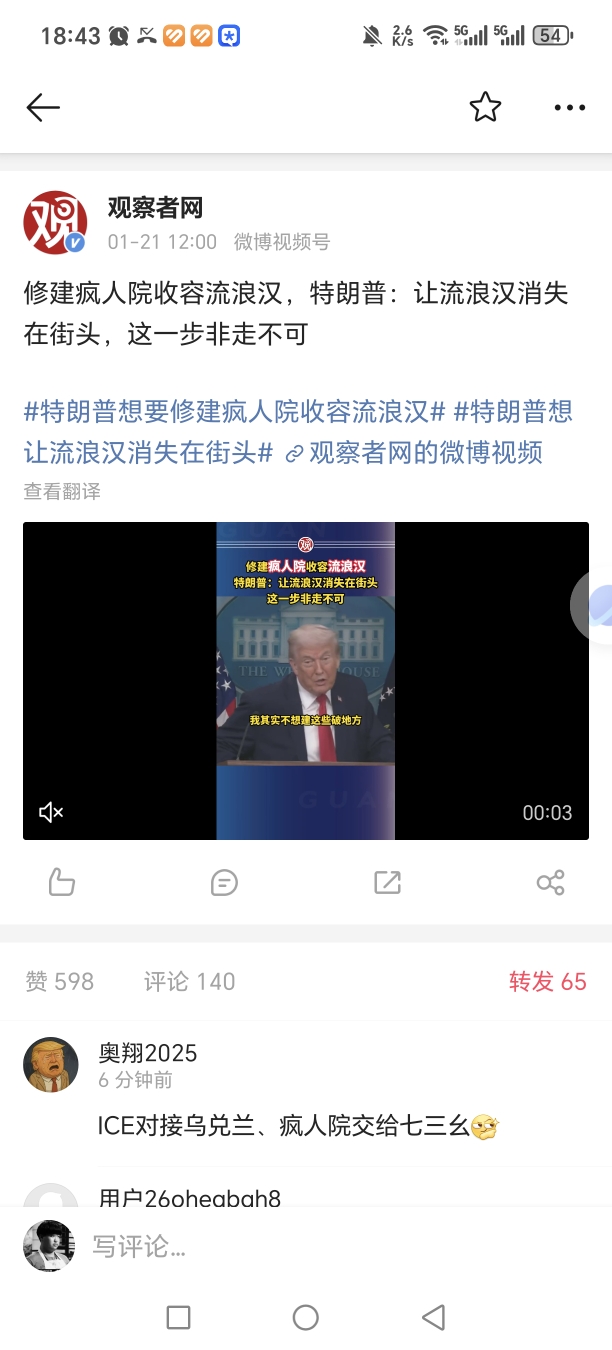
Task: Tap 查看翻译 to translate the post
Action: click(x=62, y=491)
